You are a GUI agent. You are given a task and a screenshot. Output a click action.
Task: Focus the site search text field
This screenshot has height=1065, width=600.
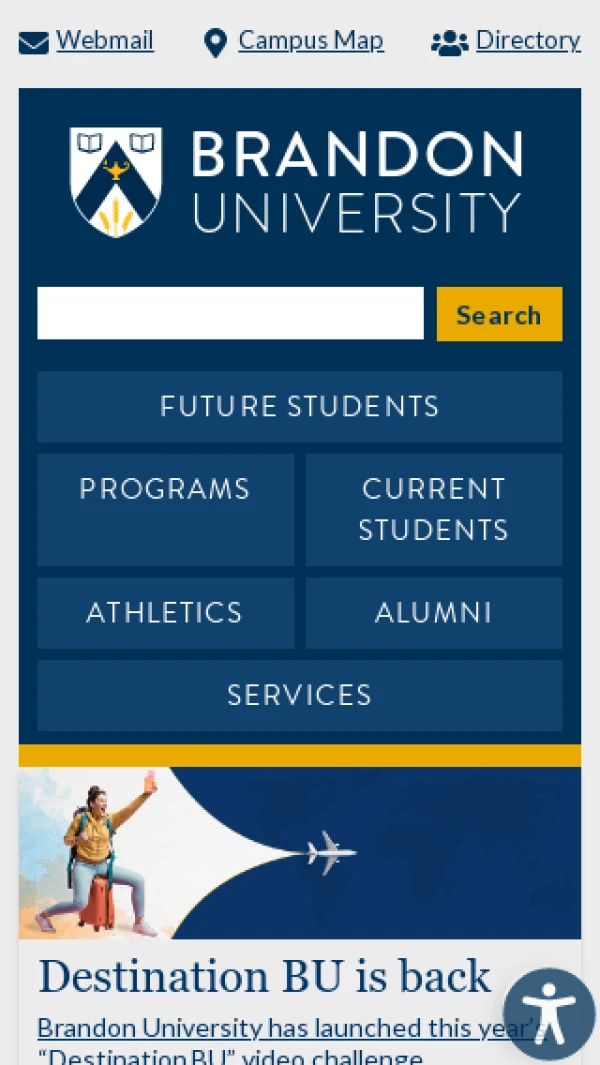[230, 314]
